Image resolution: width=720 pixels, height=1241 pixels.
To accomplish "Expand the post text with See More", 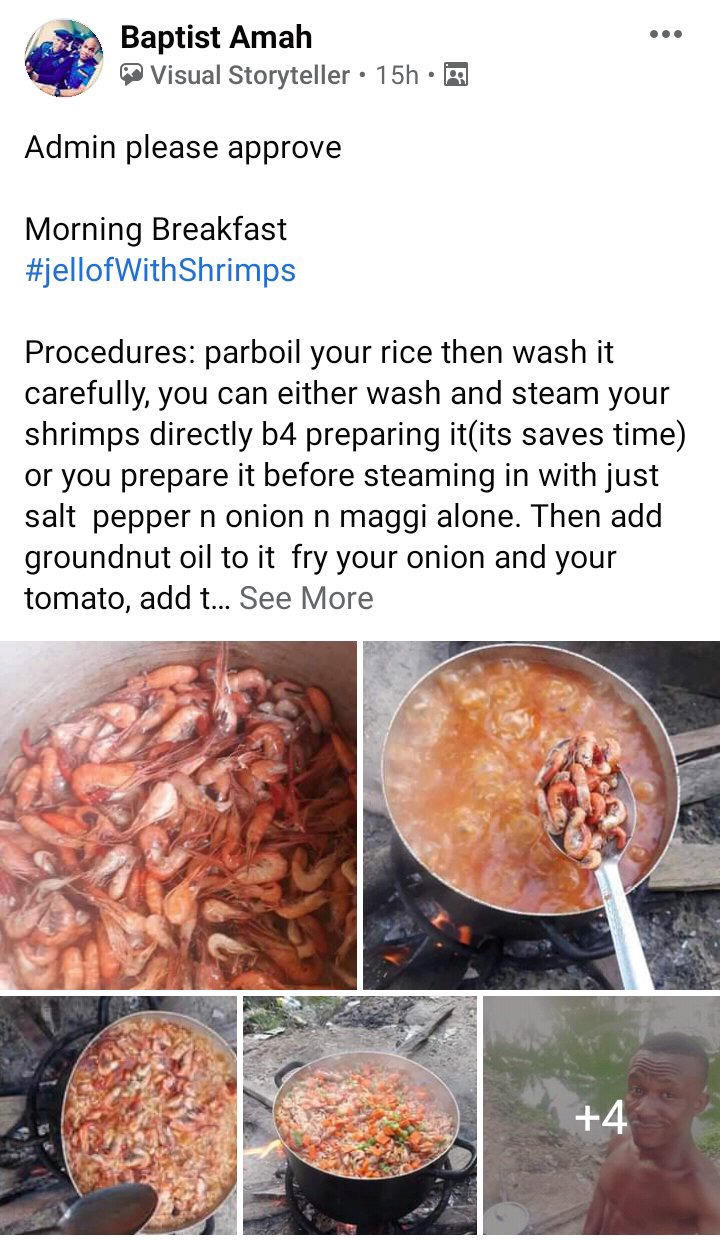I will click(x=306, y=598).
